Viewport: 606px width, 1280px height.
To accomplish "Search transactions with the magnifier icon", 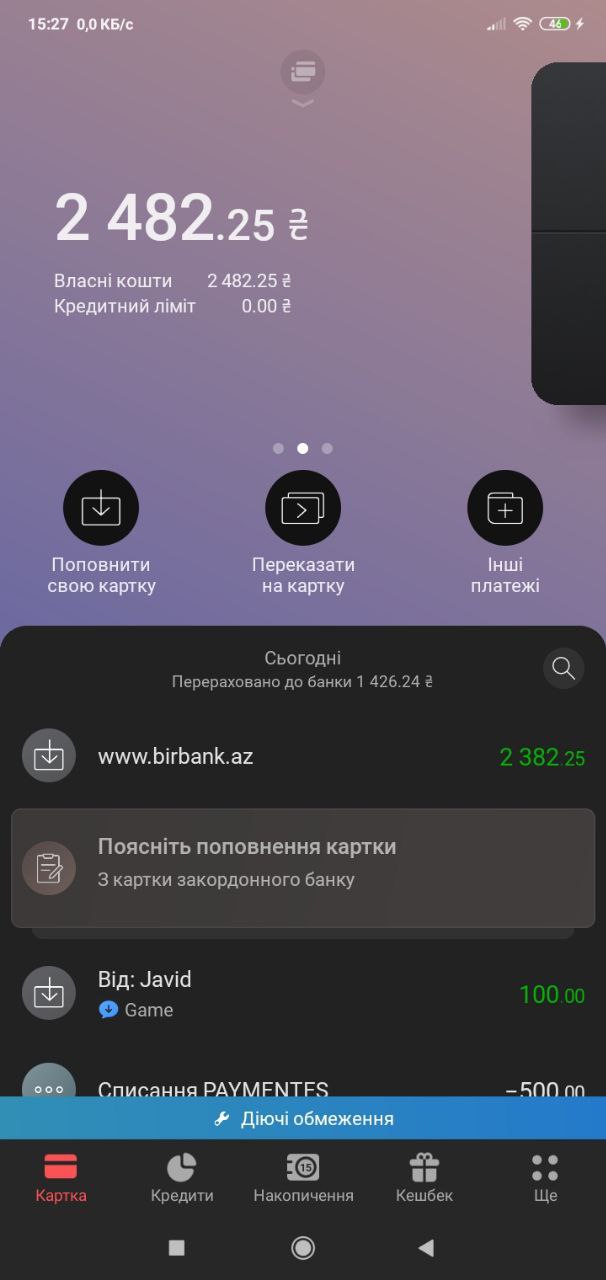I will pos(563,668).
